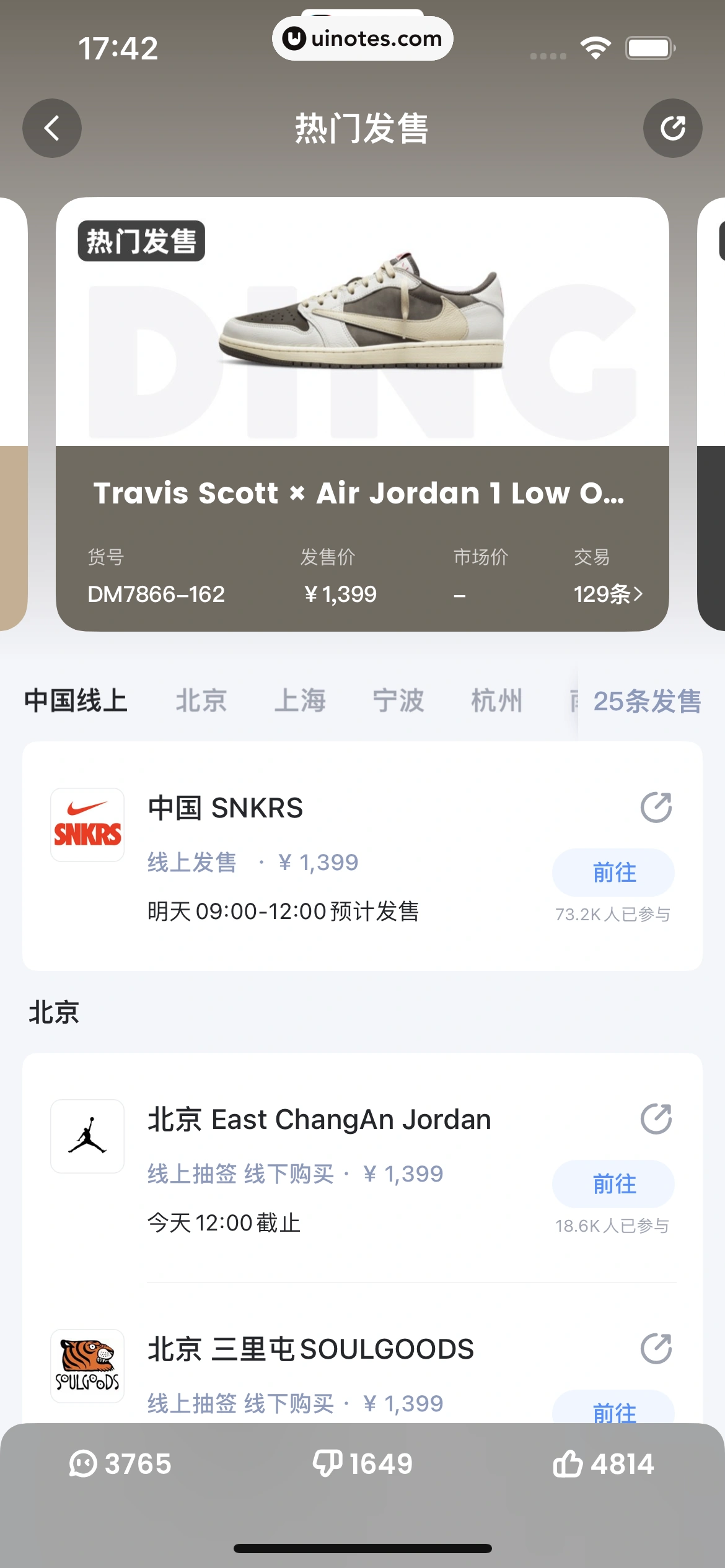Tap 前往 for 中国 SNKRS
Viewport: 725px width, 1568px height.
click(613, 873)
